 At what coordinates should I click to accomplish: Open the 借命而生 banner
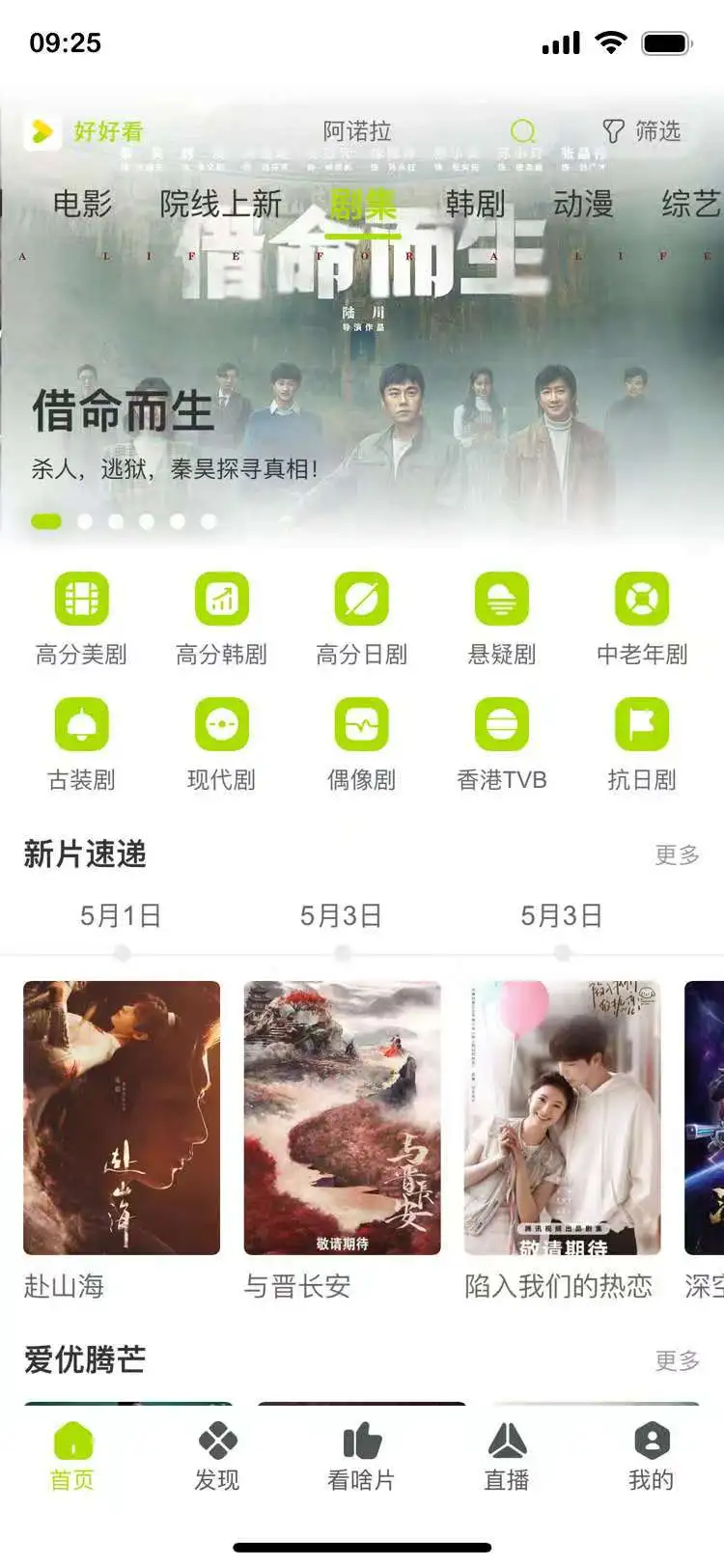coord(362,386)
